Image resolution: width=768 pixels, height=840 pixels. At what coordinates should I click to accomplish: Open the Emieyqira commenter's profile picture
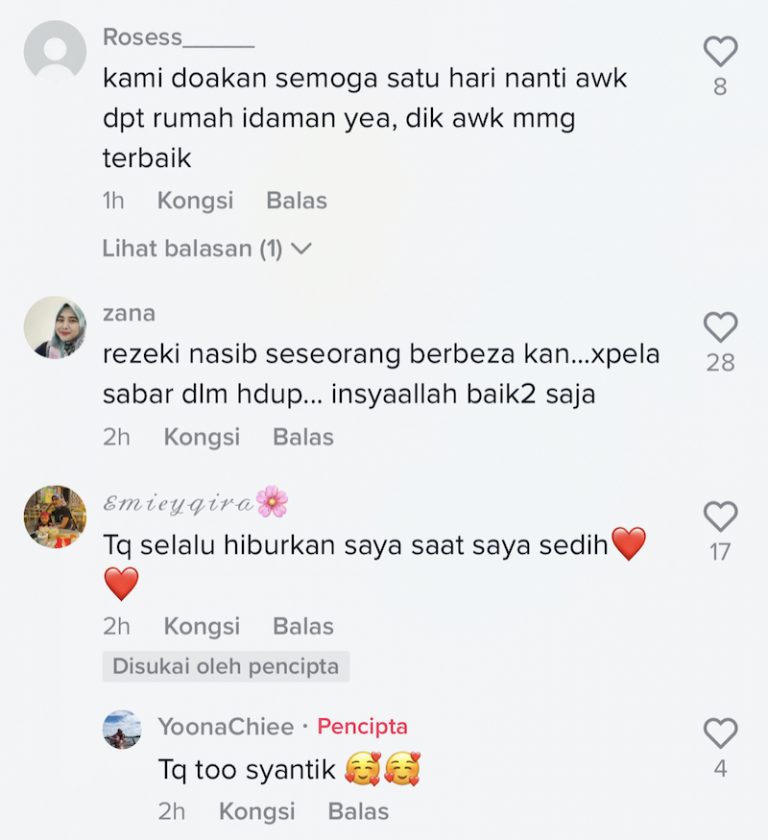(55, 516)
